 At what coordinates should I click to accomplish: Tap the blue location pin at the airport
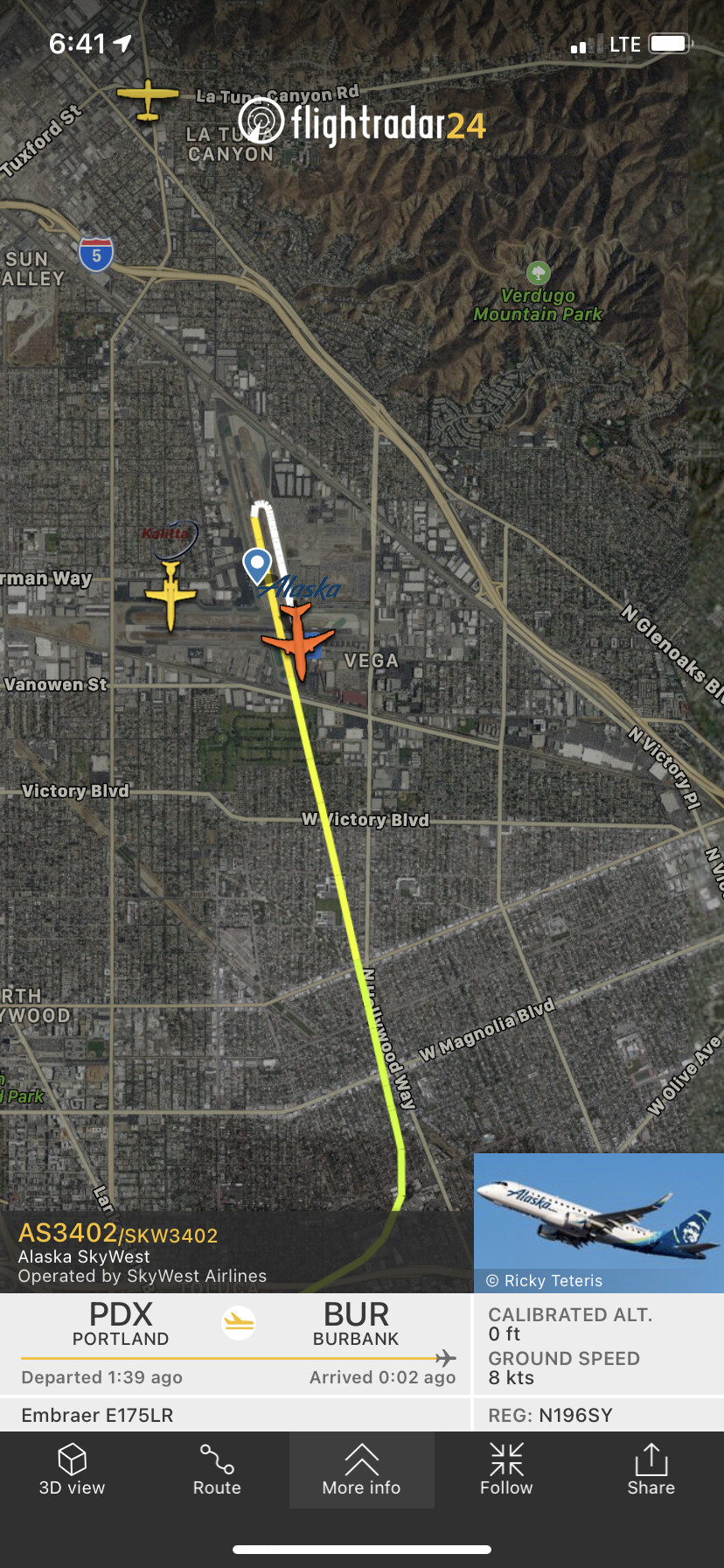click(257, 564)
